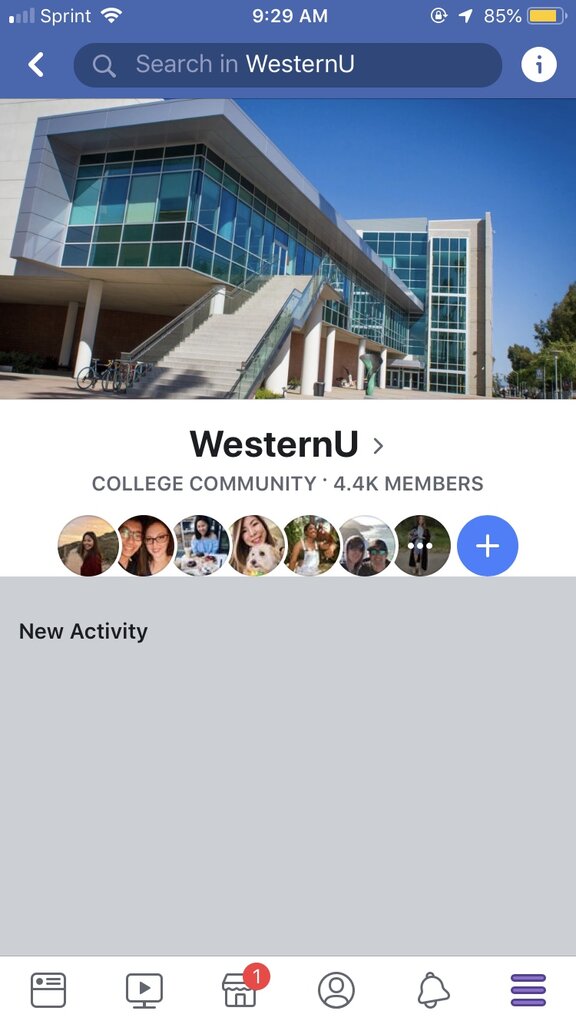Go back using the back arrow
This screenshot has height=1024, width=576.
coord(37,65)
